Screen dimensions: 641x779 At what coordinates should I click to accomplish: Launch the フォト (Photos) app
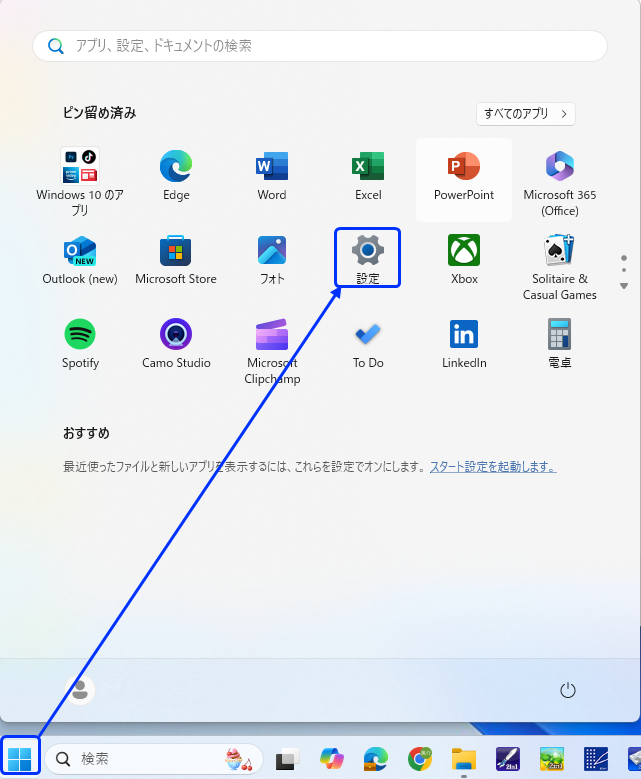click(272, 259)
